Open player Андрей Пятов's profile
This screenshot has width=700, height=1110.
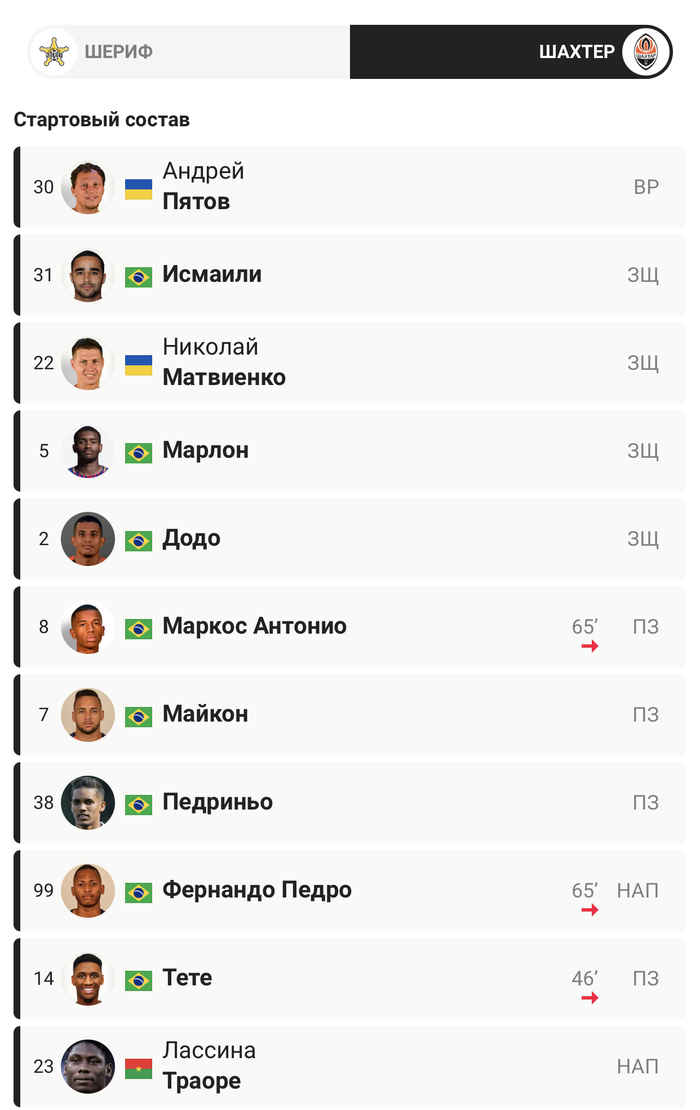pyautogui.click(x=350, y=187)
